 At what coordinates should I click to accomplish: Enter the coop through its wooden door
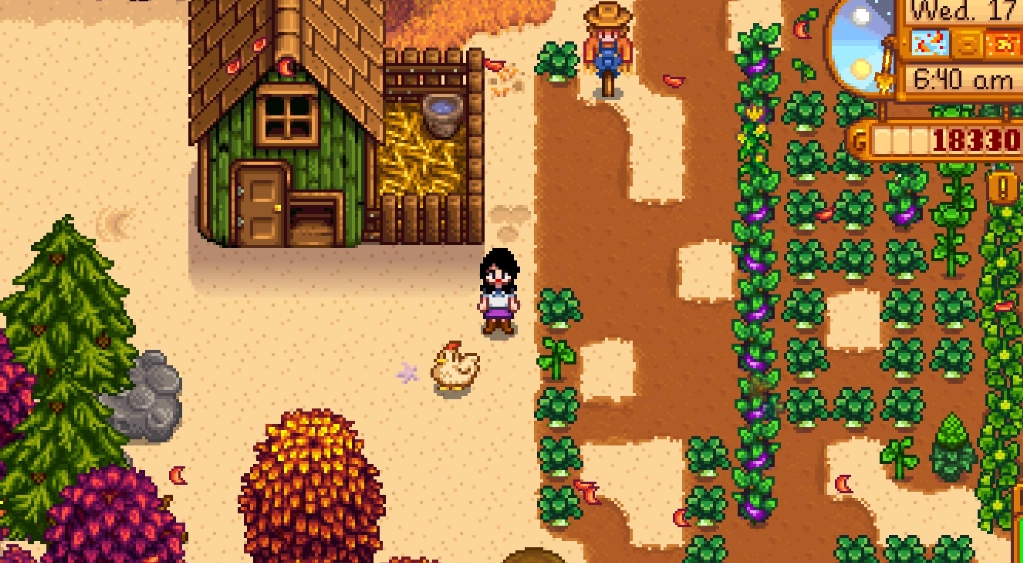(x=260, y=205)
